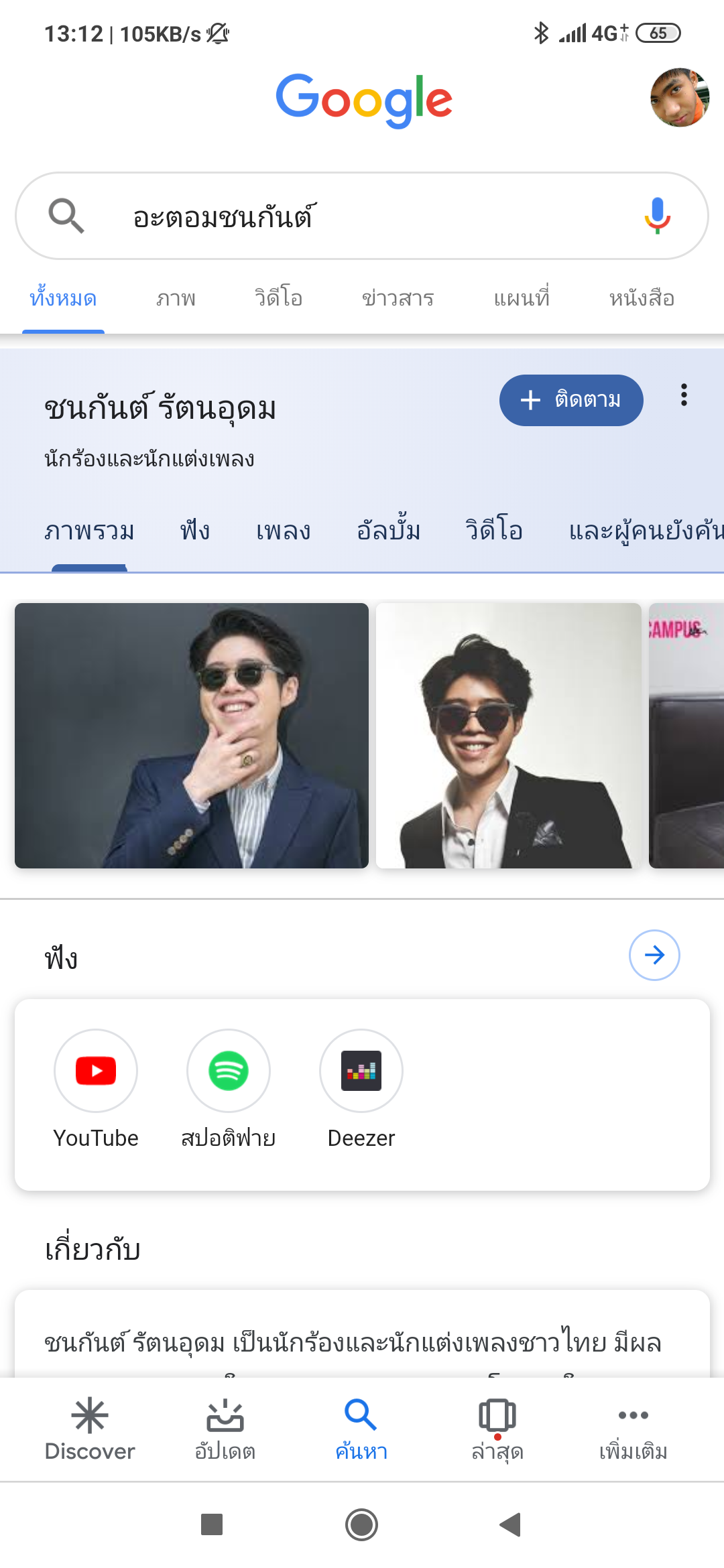Open the knowledge panel overflow menu
Viewport: 724px width, 1568px height.
[x=684, y=395]
